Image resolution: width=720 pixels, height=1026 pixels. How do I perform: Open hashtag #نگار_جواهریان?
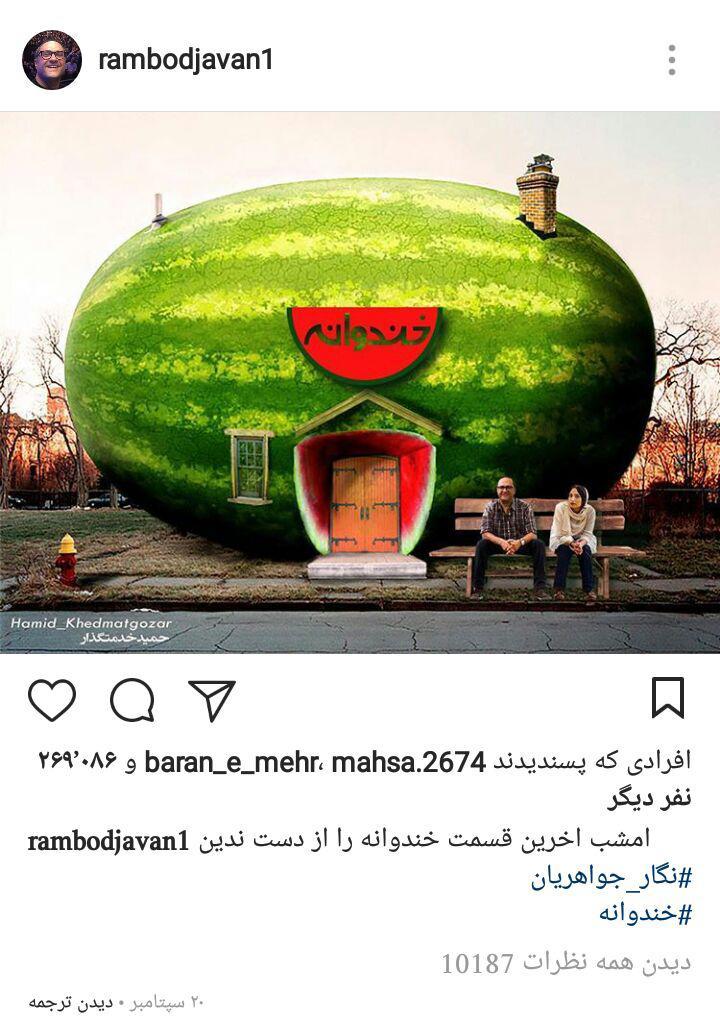point(611,878)
